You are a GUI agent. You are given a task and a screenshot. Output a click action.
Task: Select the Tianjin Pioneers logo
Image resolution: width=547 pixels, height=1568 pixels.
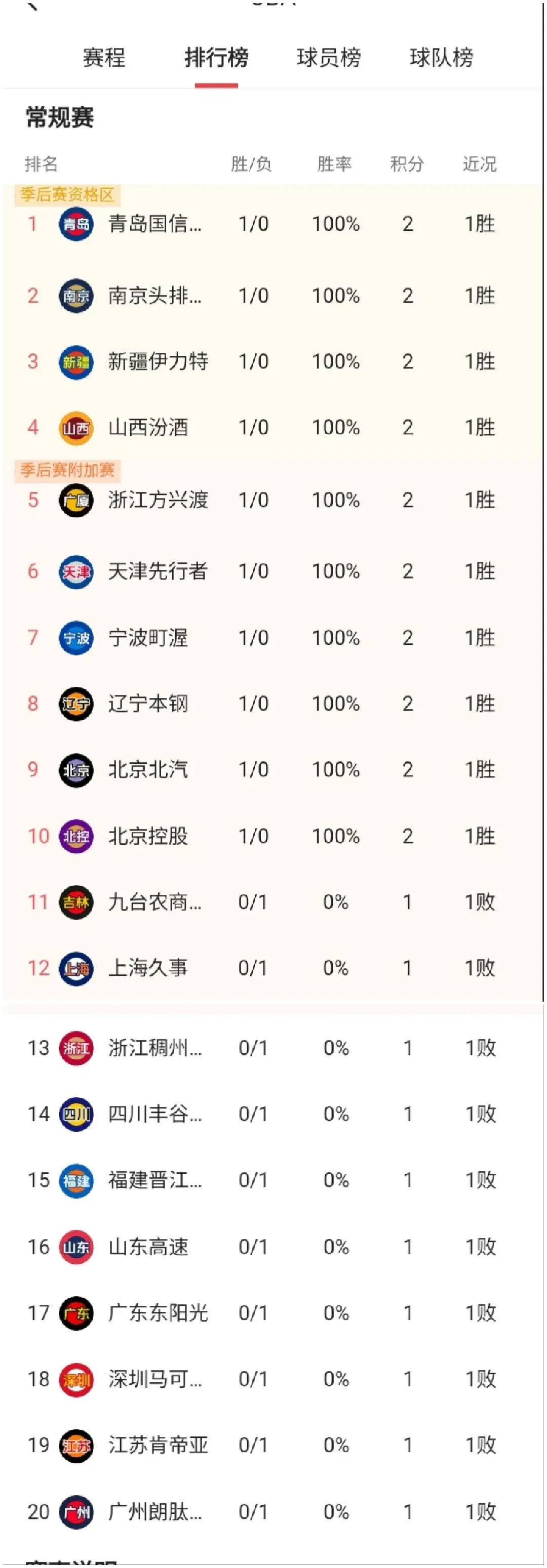tap(75, 571)
